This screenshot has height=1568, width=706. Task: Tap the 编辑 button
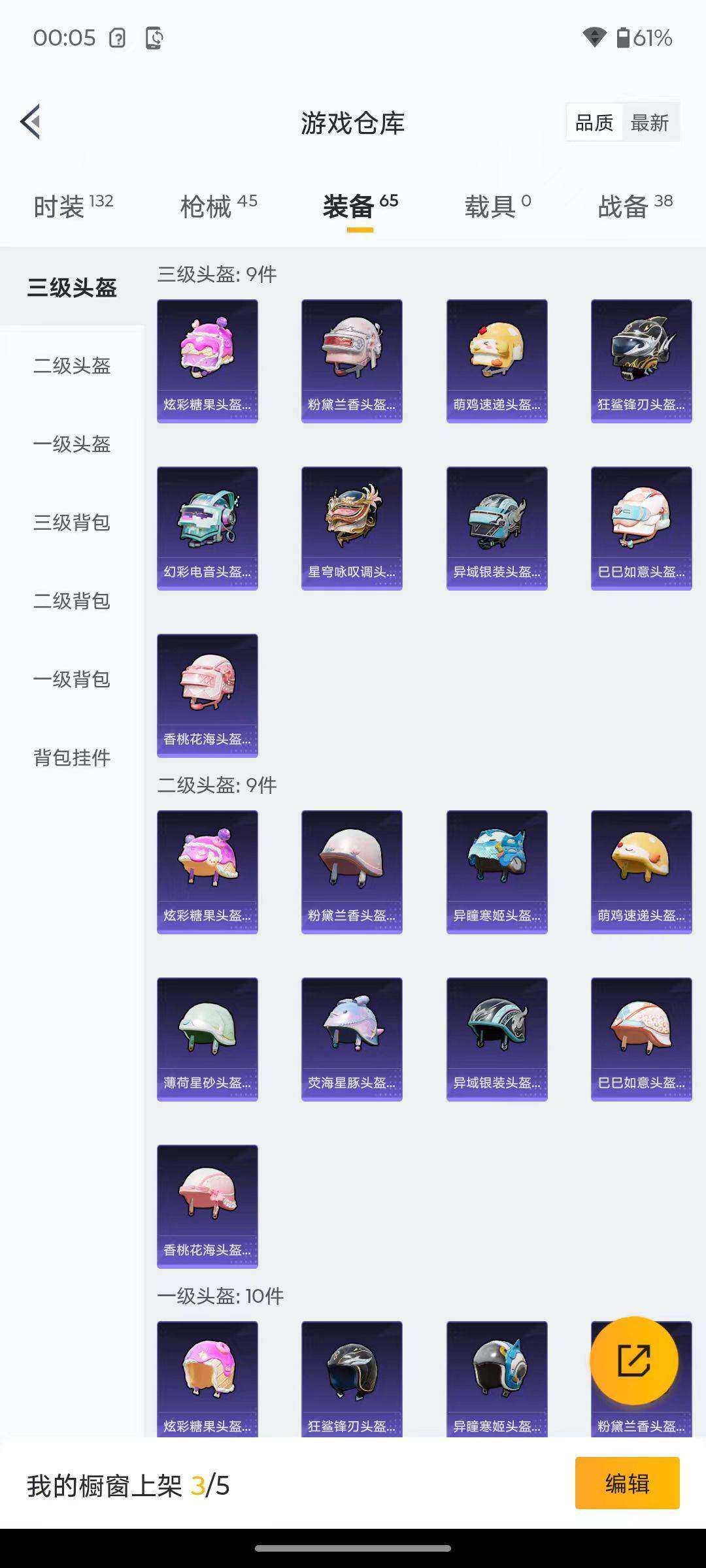click(627, 1483)
